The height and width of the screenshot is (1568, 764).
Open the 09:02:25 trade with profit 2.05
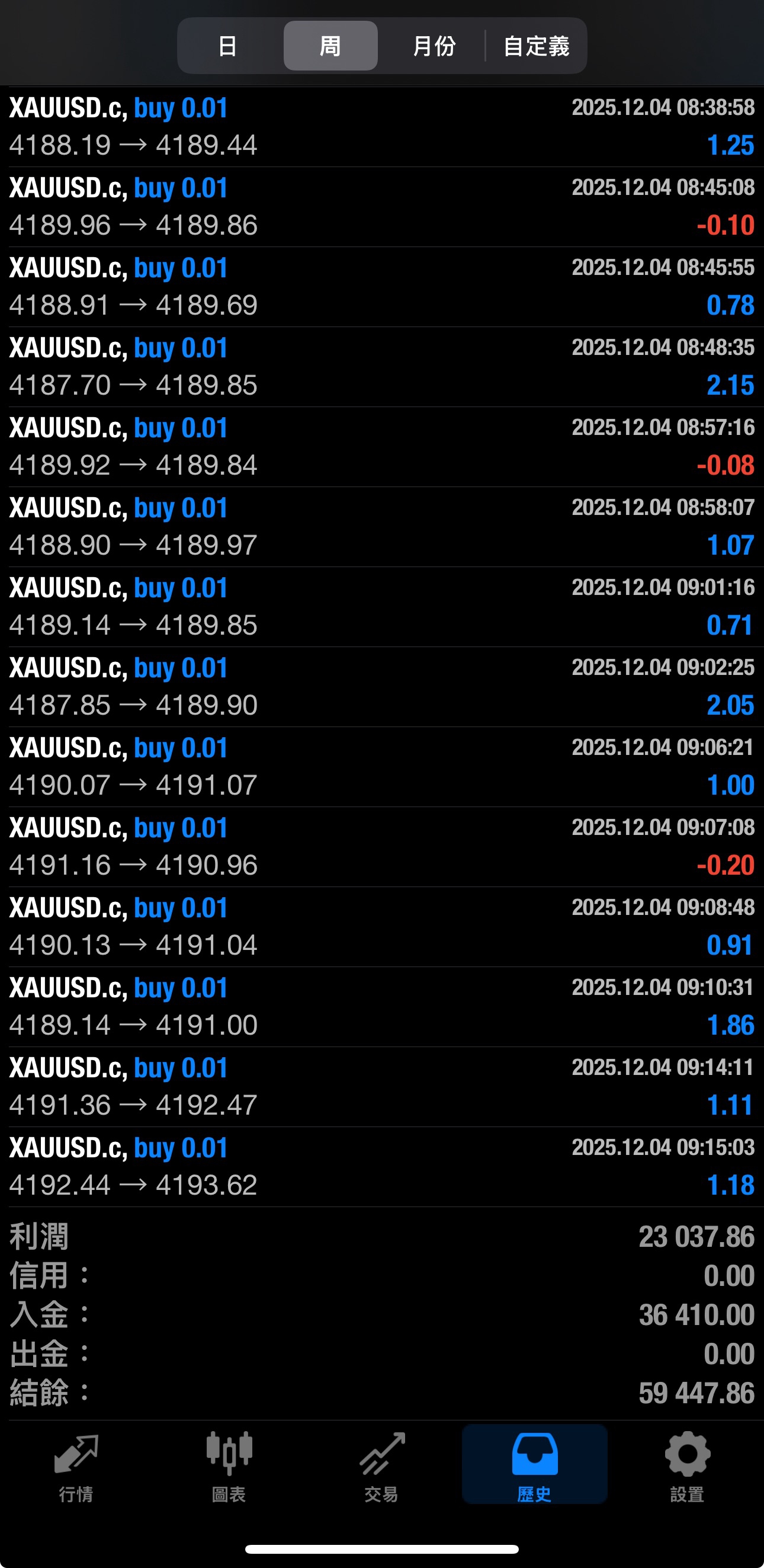(x=382, y=687)
